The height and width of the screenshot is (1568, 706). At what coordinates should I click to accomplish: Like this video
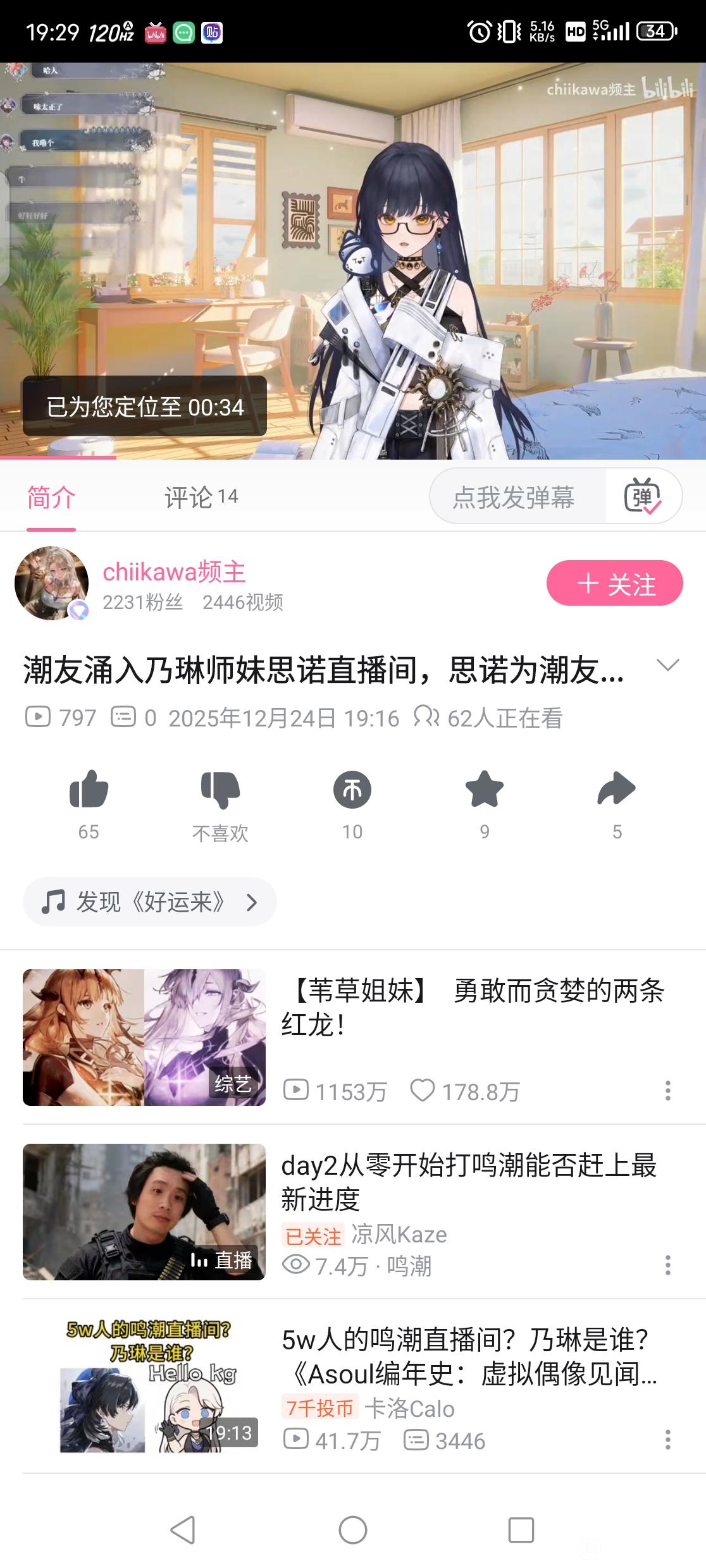pos(89,790)
